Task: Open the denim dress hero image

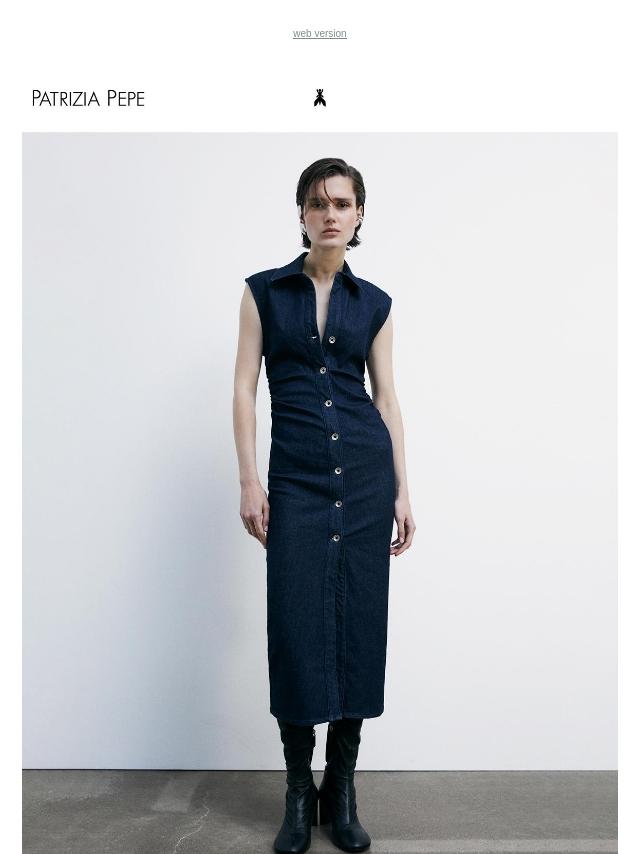Action: tap(320, 492)
